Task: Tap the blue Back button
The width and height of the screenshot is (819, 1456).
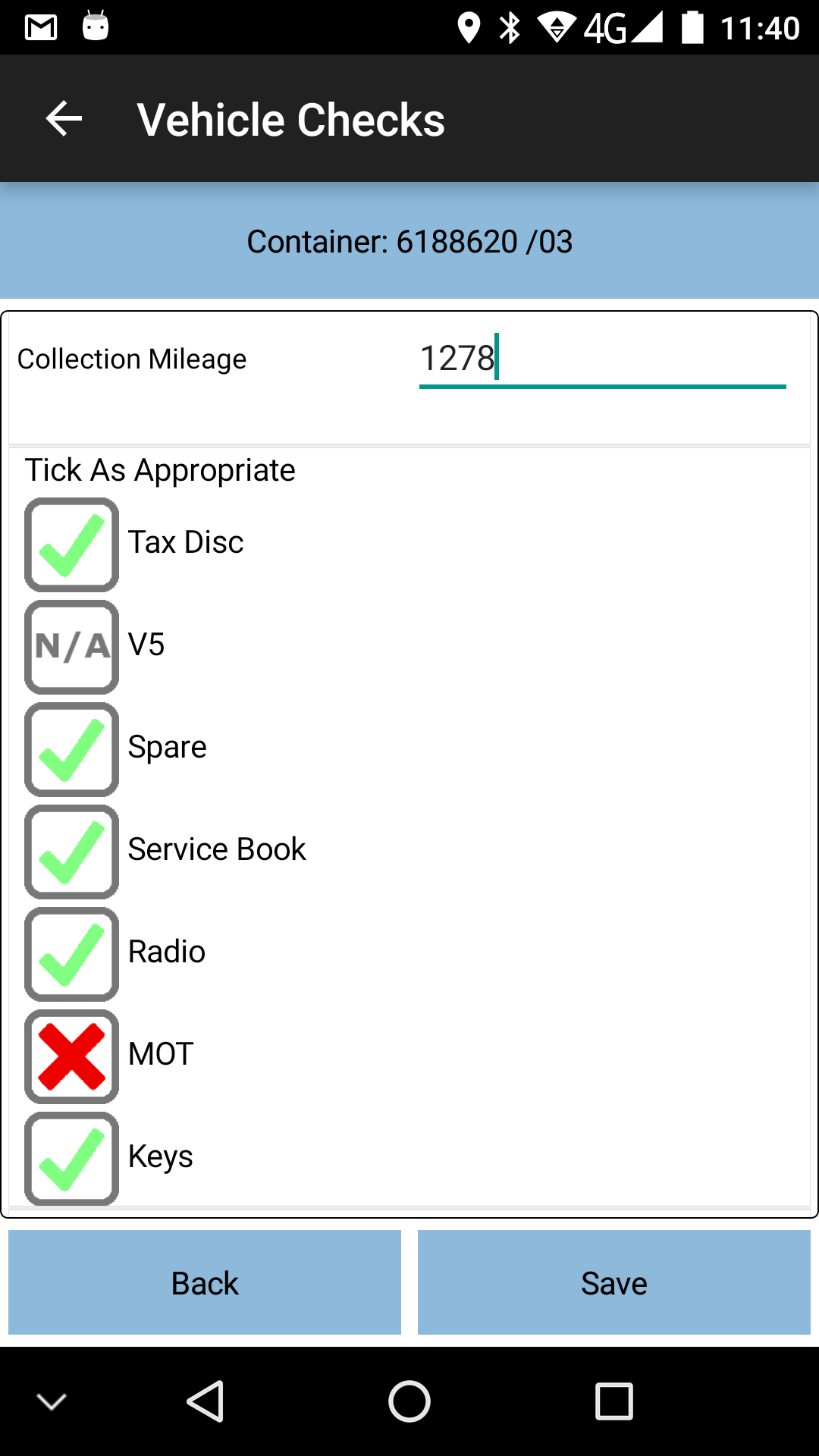Action: (x=205, y=1282)
